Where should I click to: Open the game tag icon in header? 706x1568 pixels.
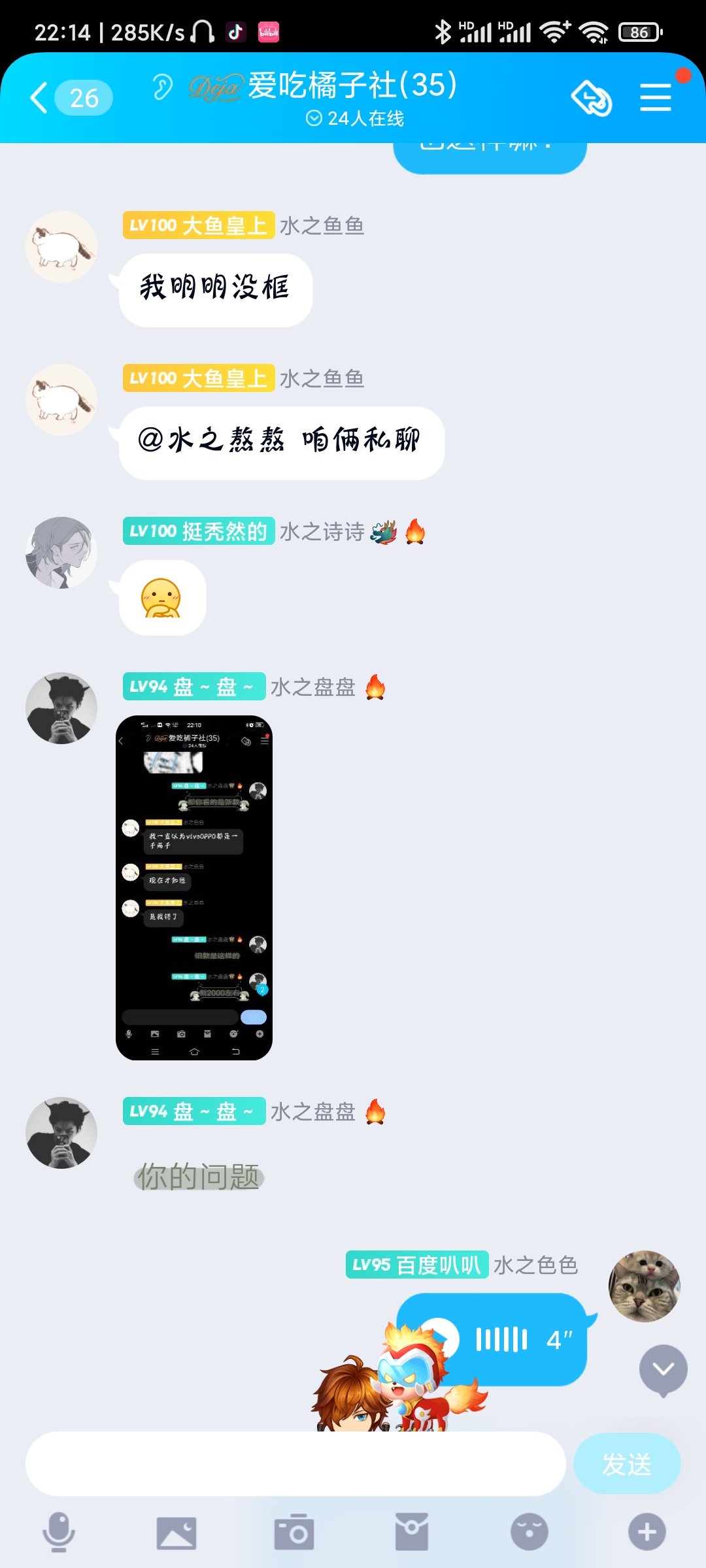click(592, 98)
